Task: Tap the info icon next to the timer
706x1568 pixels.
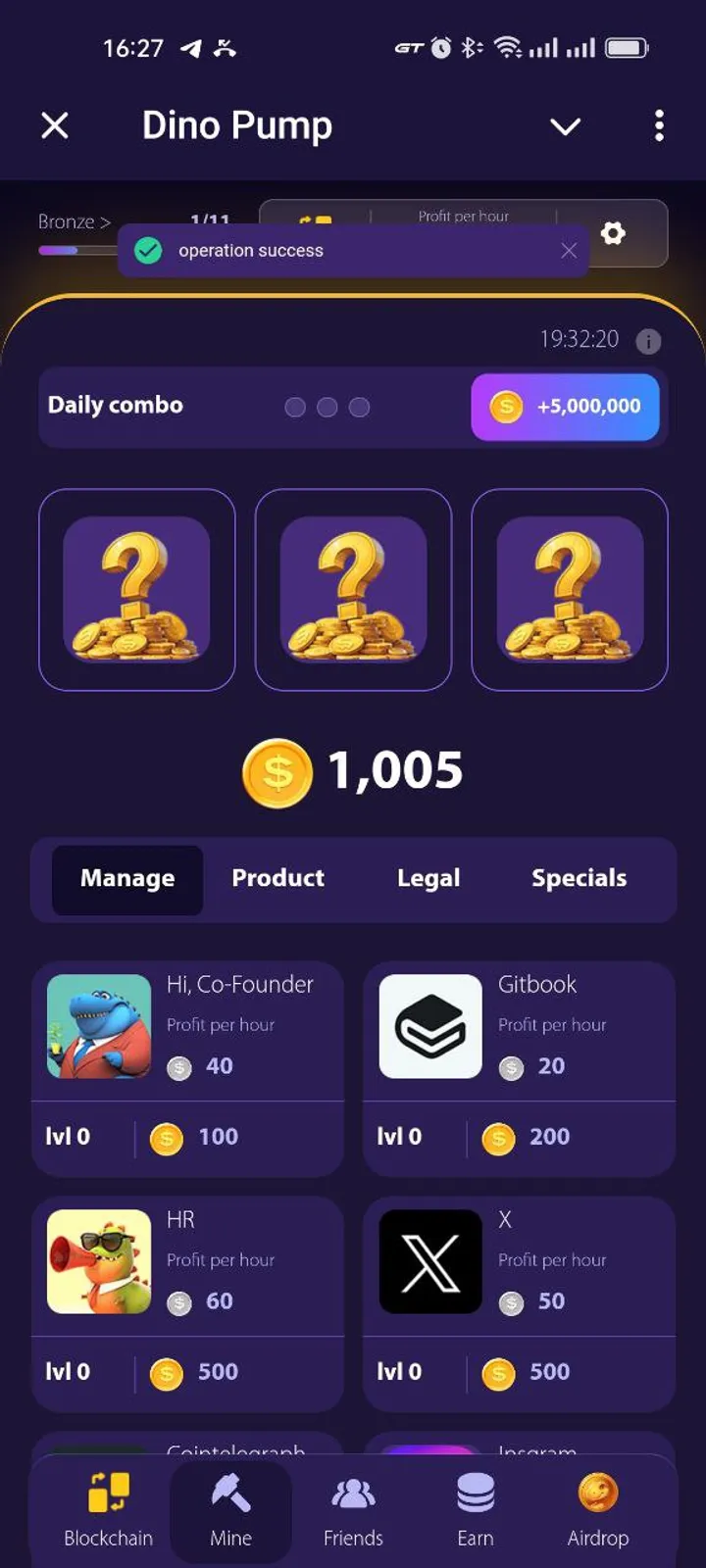Action: pyautogui.click(x=648, y=341)
